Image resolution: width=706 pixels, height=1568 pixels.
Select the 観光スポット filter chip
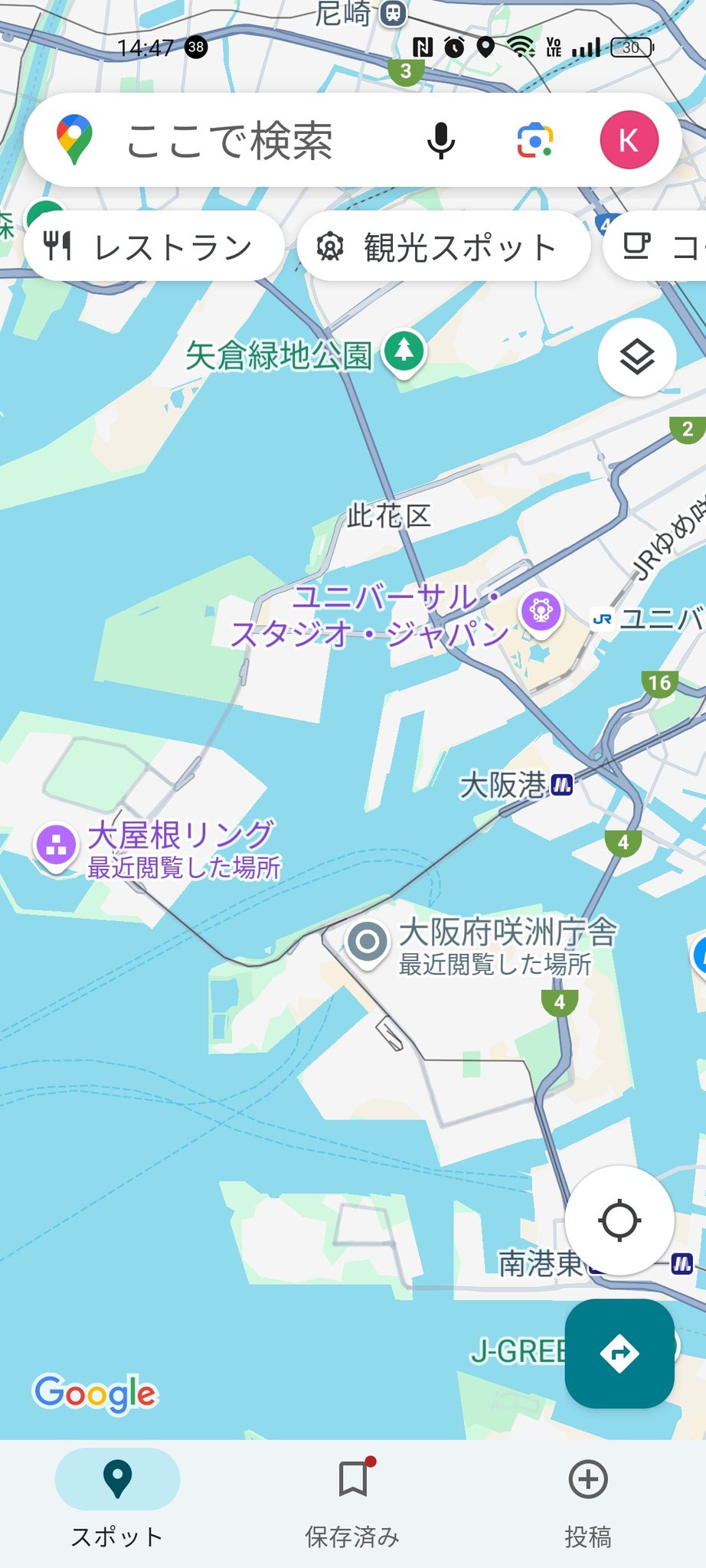tap(443, 247)
